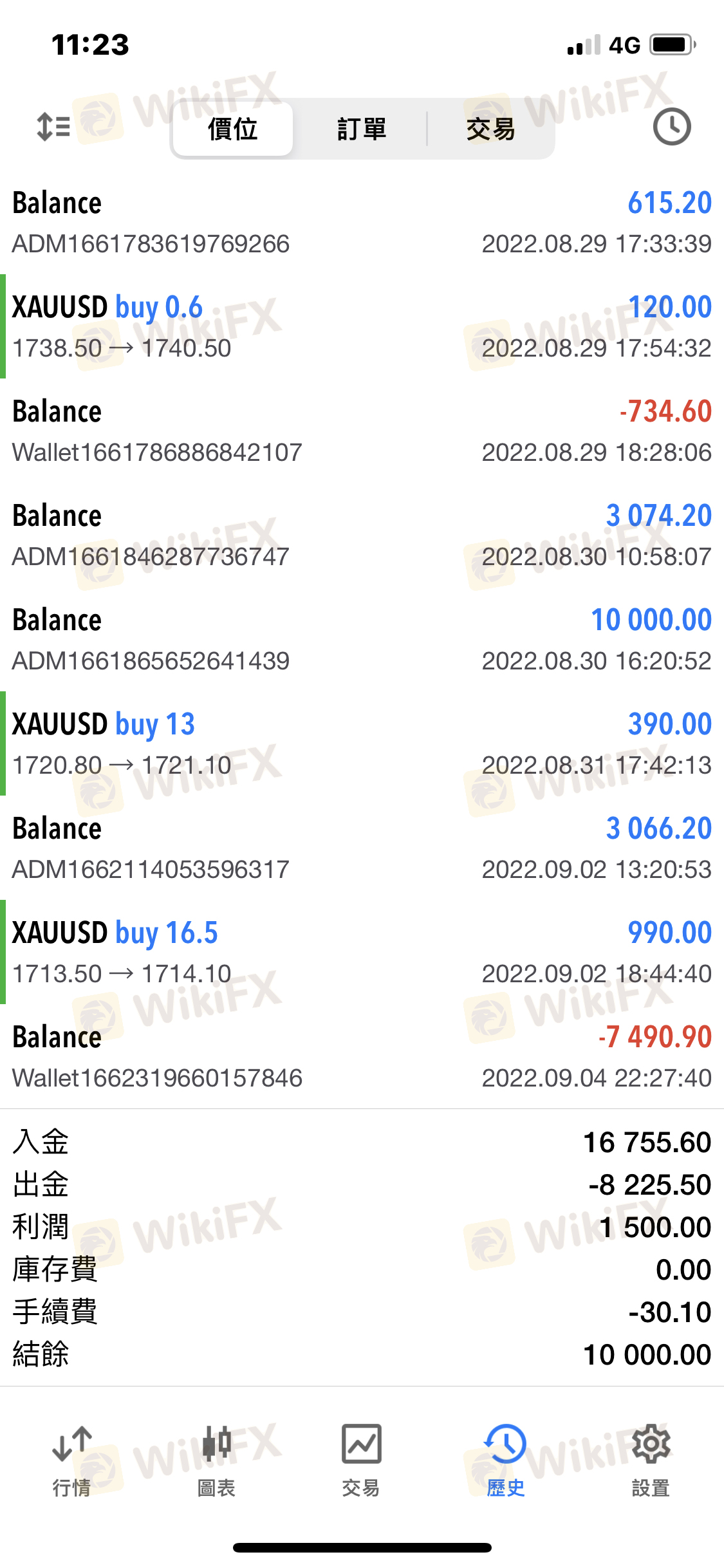Screen dimensions: 724x1568
Task: Open the date range clock icon
Action: 671,127
